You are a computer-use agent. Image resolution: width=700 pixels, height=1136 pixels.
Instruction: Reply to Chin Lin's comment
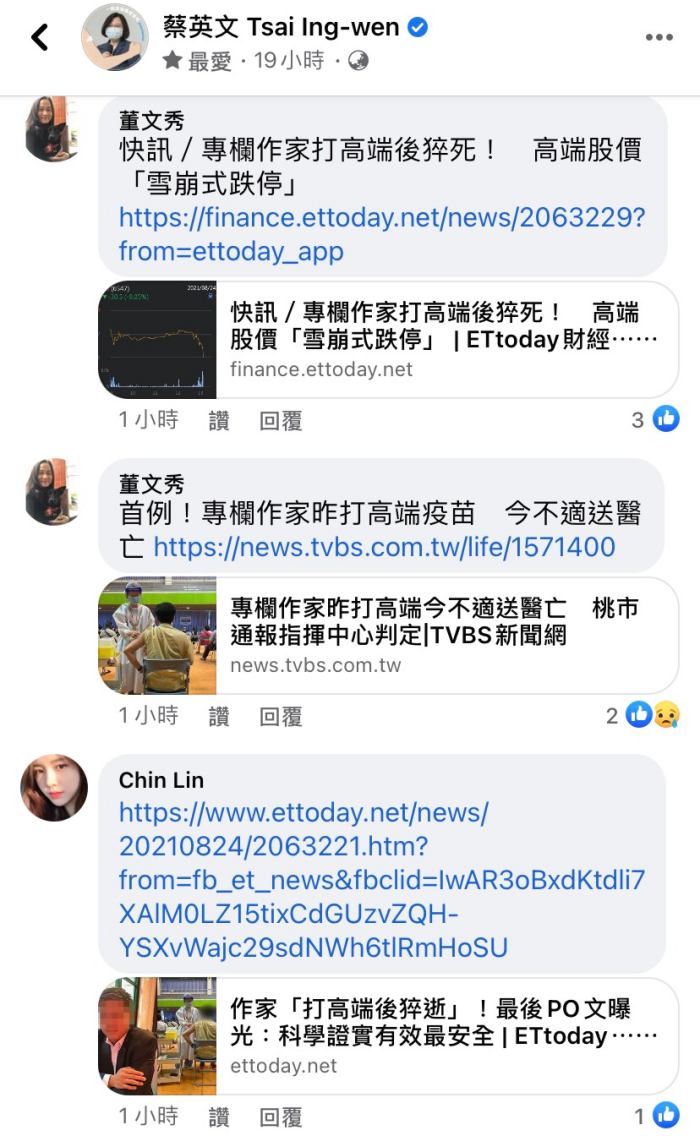point(280,1117)
